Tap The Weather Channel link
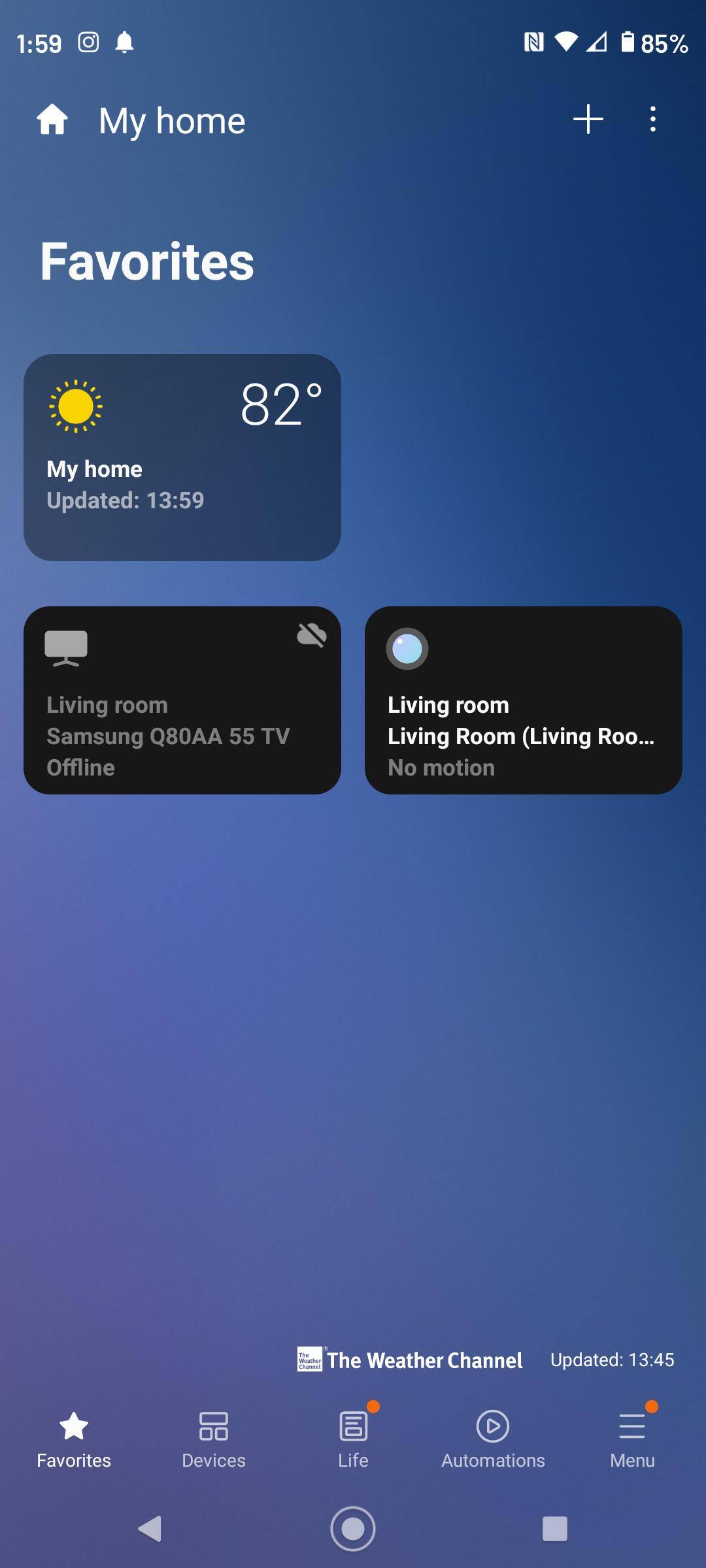This screenshot has width=706, height=1568. [x=410, y=1360]
